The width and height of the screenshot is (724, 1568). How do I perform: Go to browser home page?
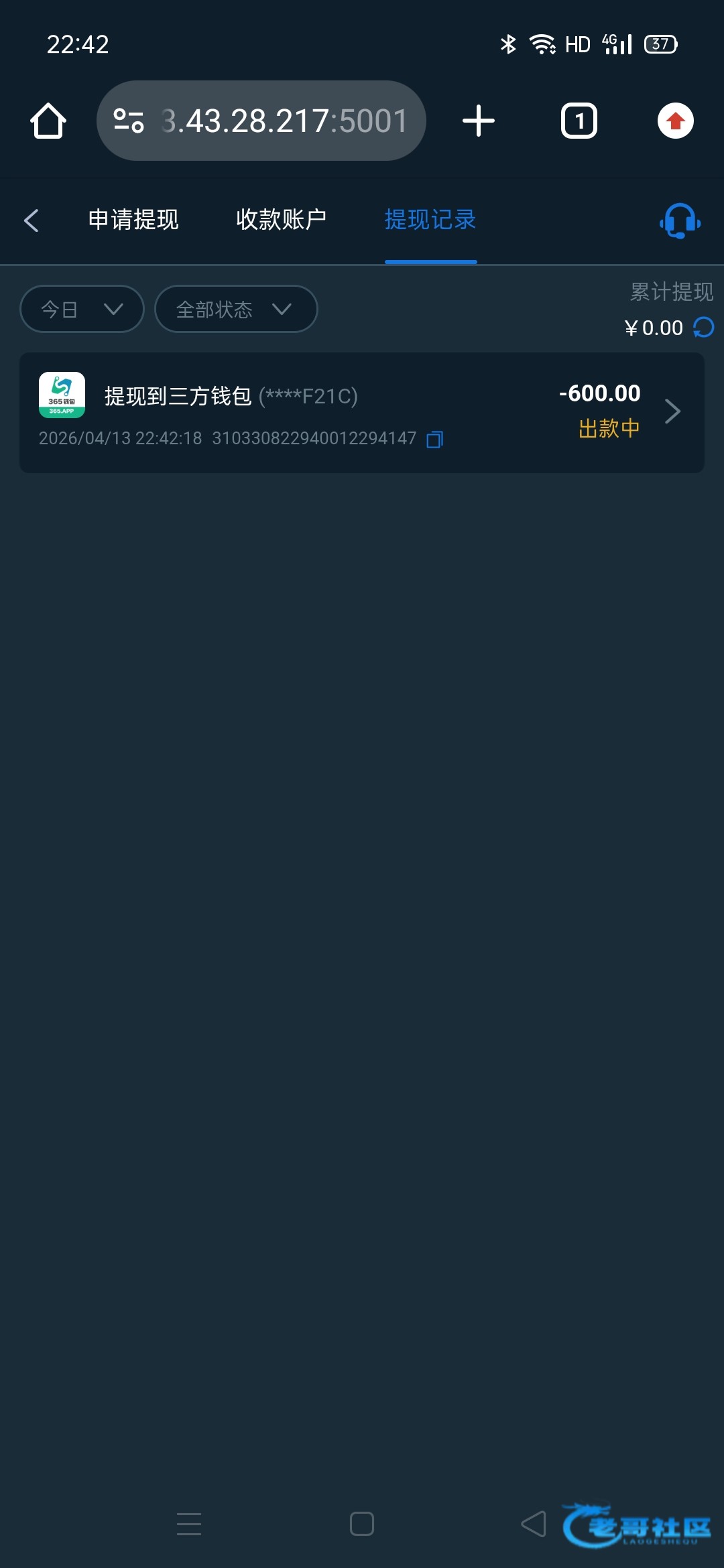tap(48, 121)
